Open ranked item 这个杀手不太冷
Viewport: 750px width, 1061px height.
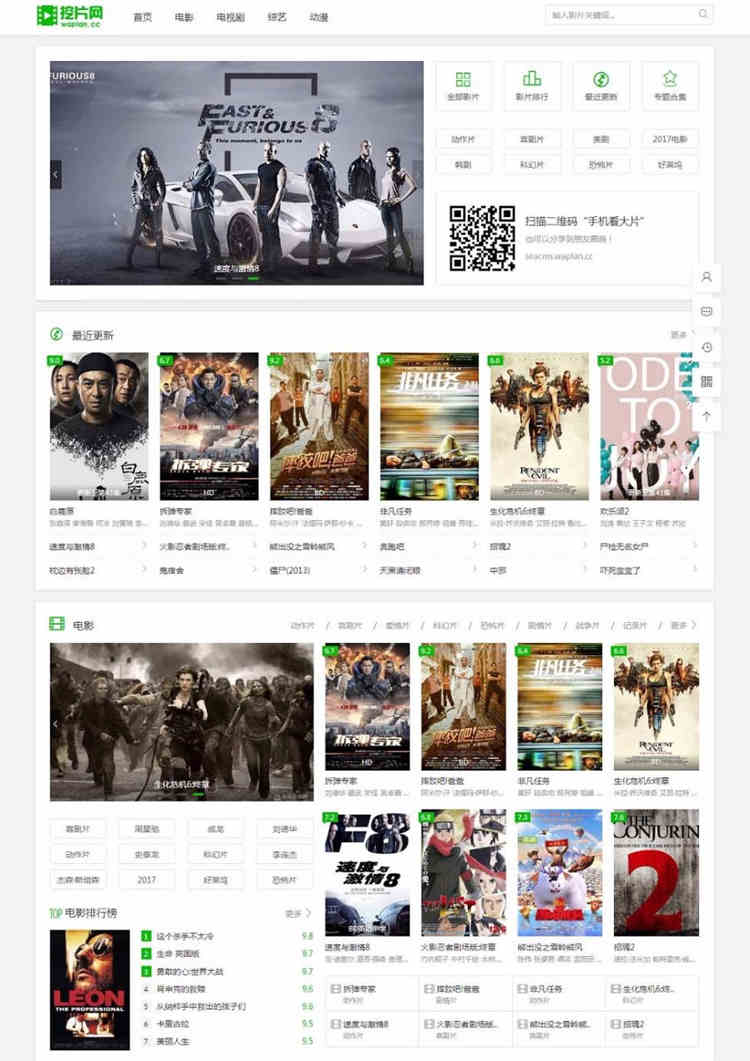pyautogui.click(x=185, y=937)
